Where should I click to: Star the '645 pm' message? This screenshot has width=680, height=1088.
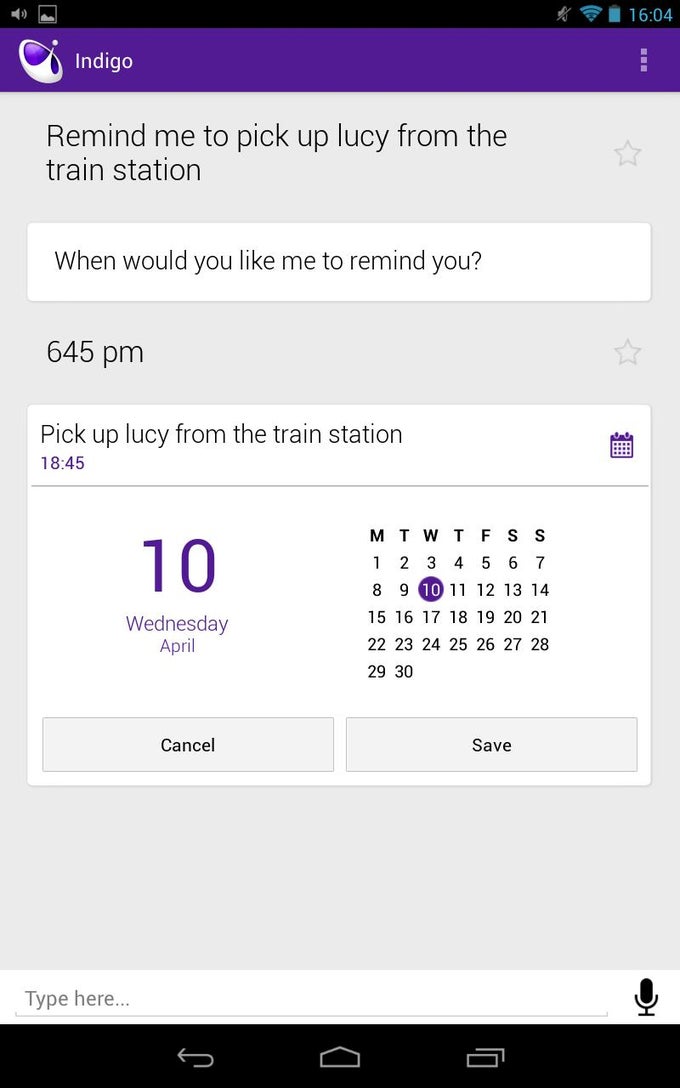(x=627, y=352)
